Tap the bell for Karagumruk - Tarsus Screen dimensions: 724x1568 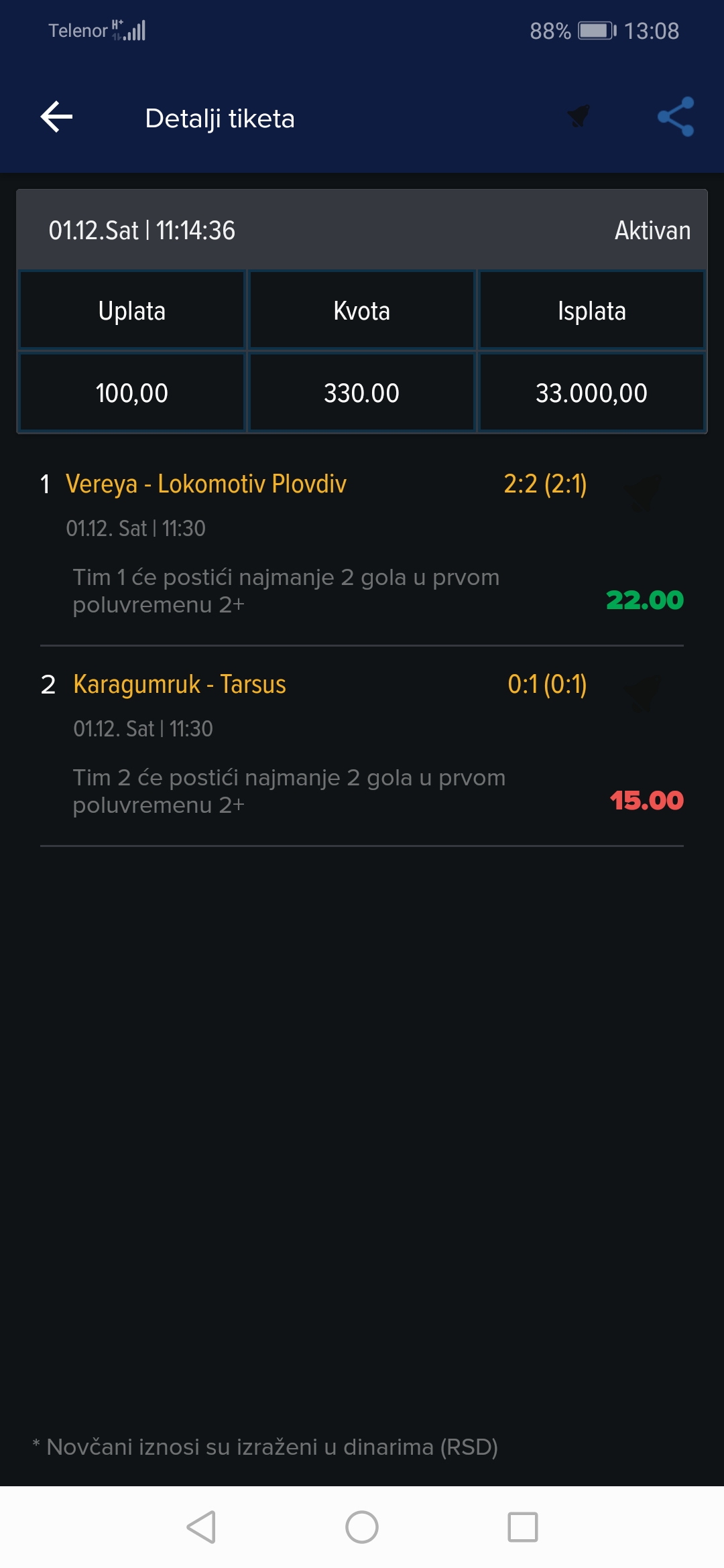[642, 694]
